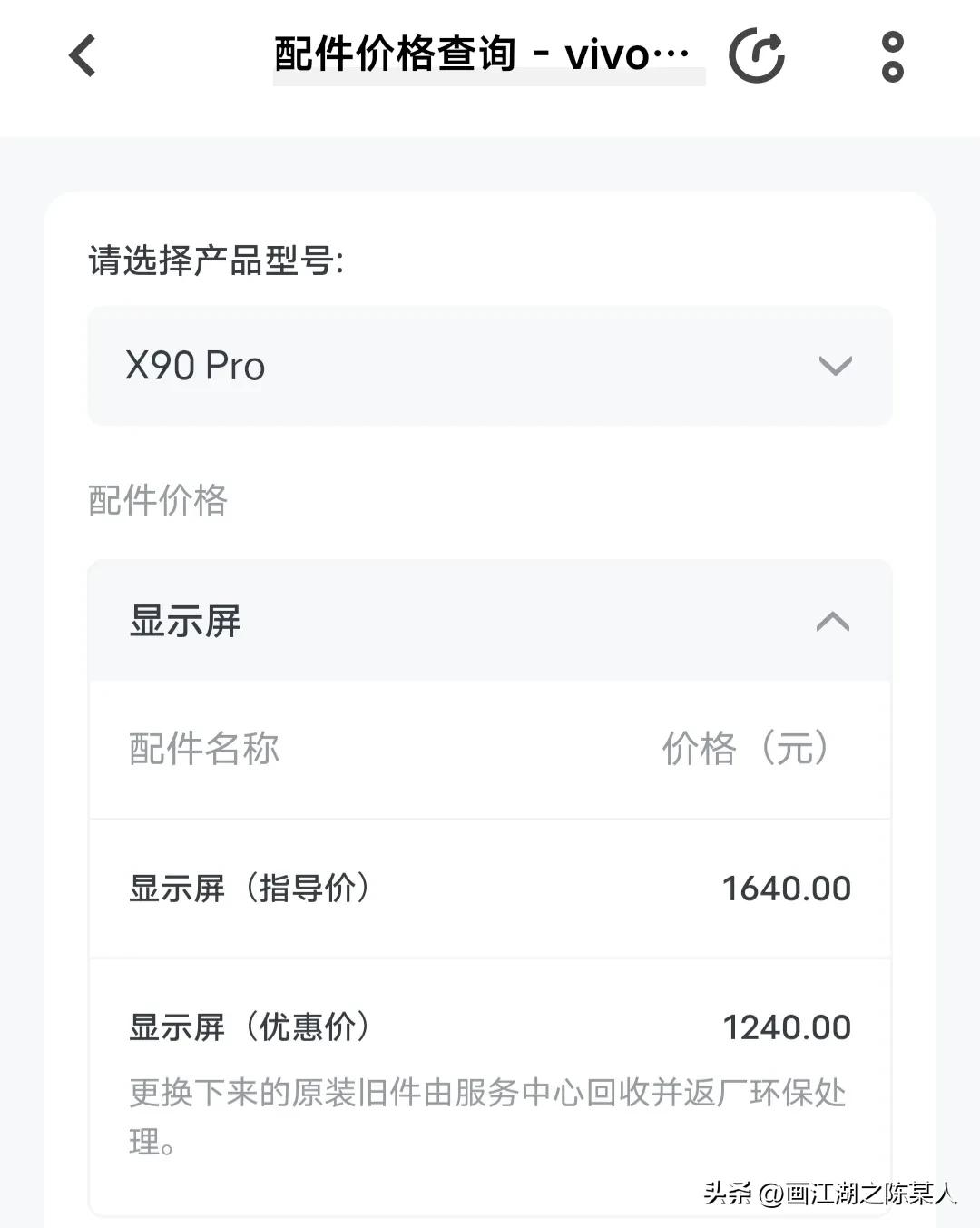This screenshot has height=1228, width=980.
Task: Tap the 1240.00 discounted price
Action: (x=788, y=1027)
